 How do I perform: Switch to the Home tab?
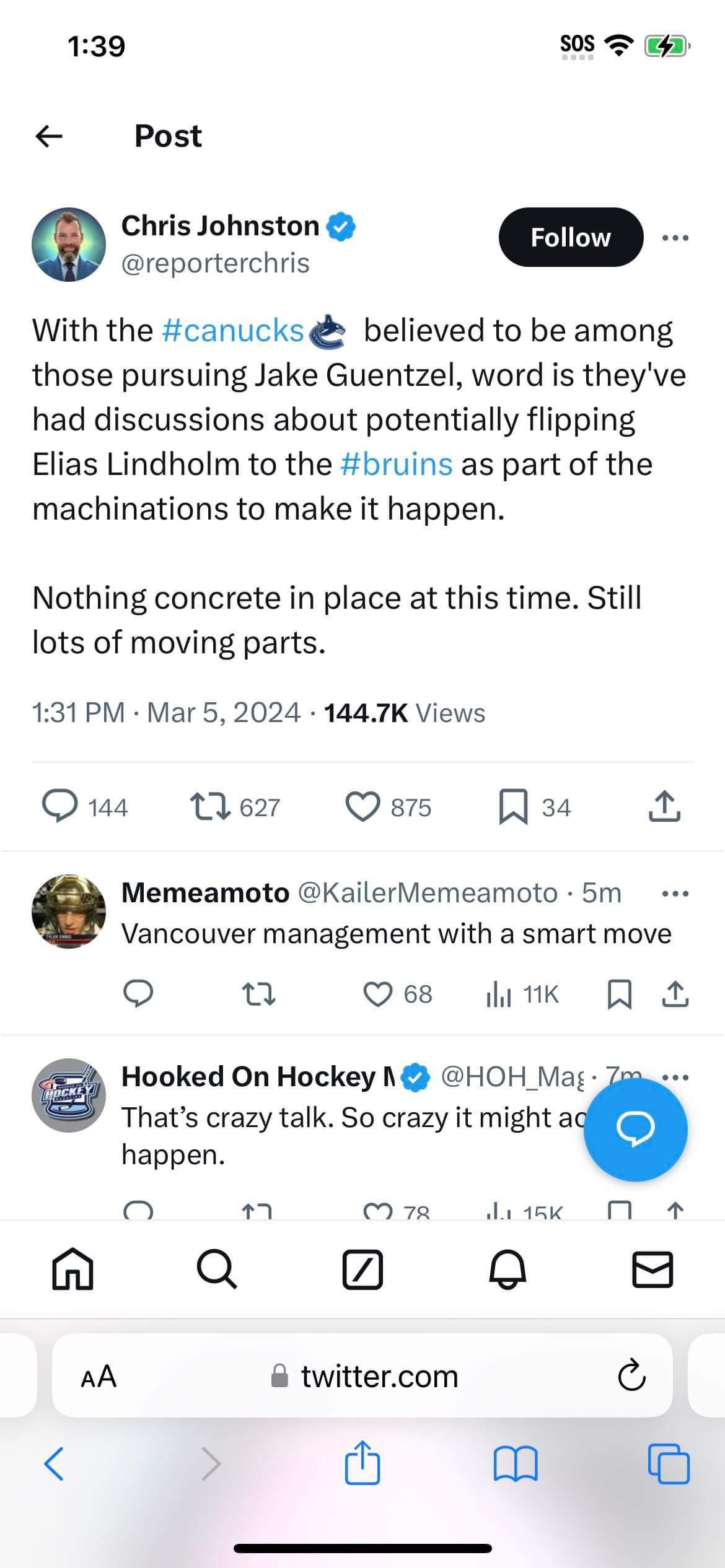coord(72,1269)
